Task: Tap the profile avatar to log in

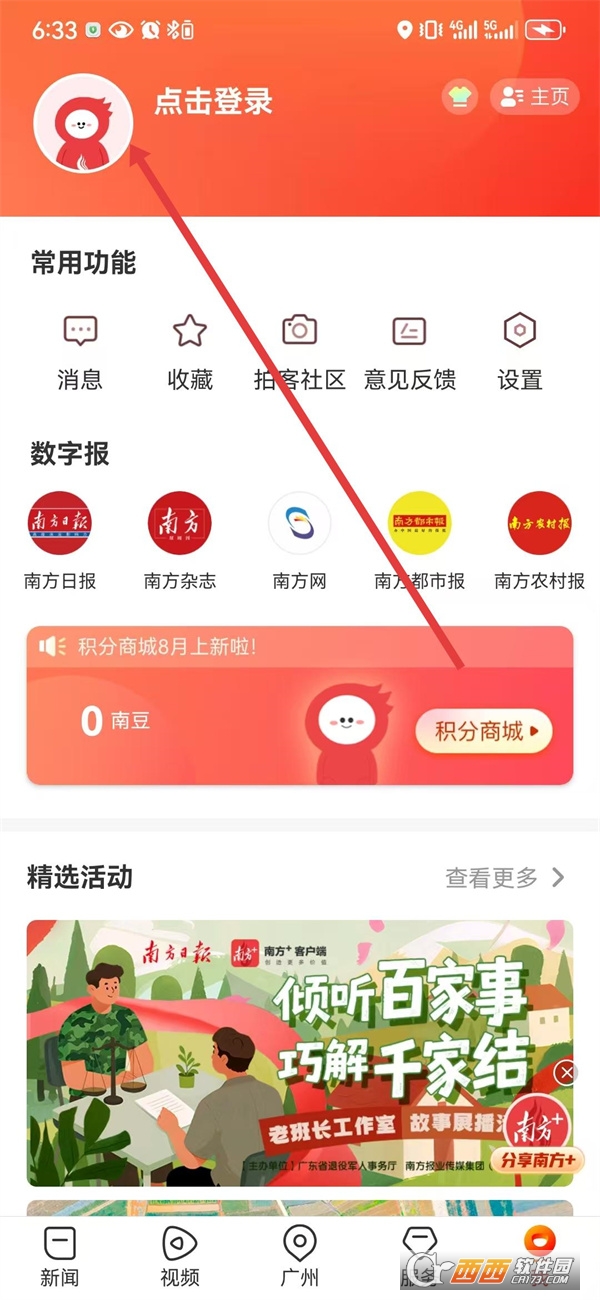Action: (83, 123)
